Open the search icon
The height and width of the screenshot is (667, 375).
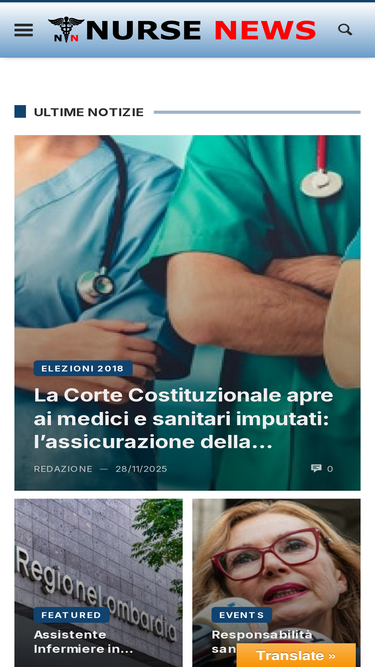(x=345, y=30)
